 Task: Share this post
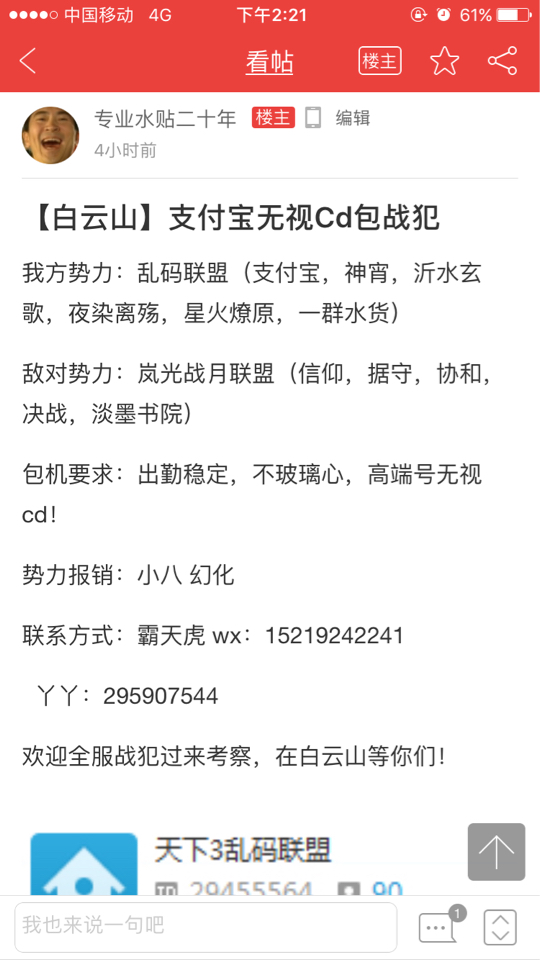(x=503, y=61)
